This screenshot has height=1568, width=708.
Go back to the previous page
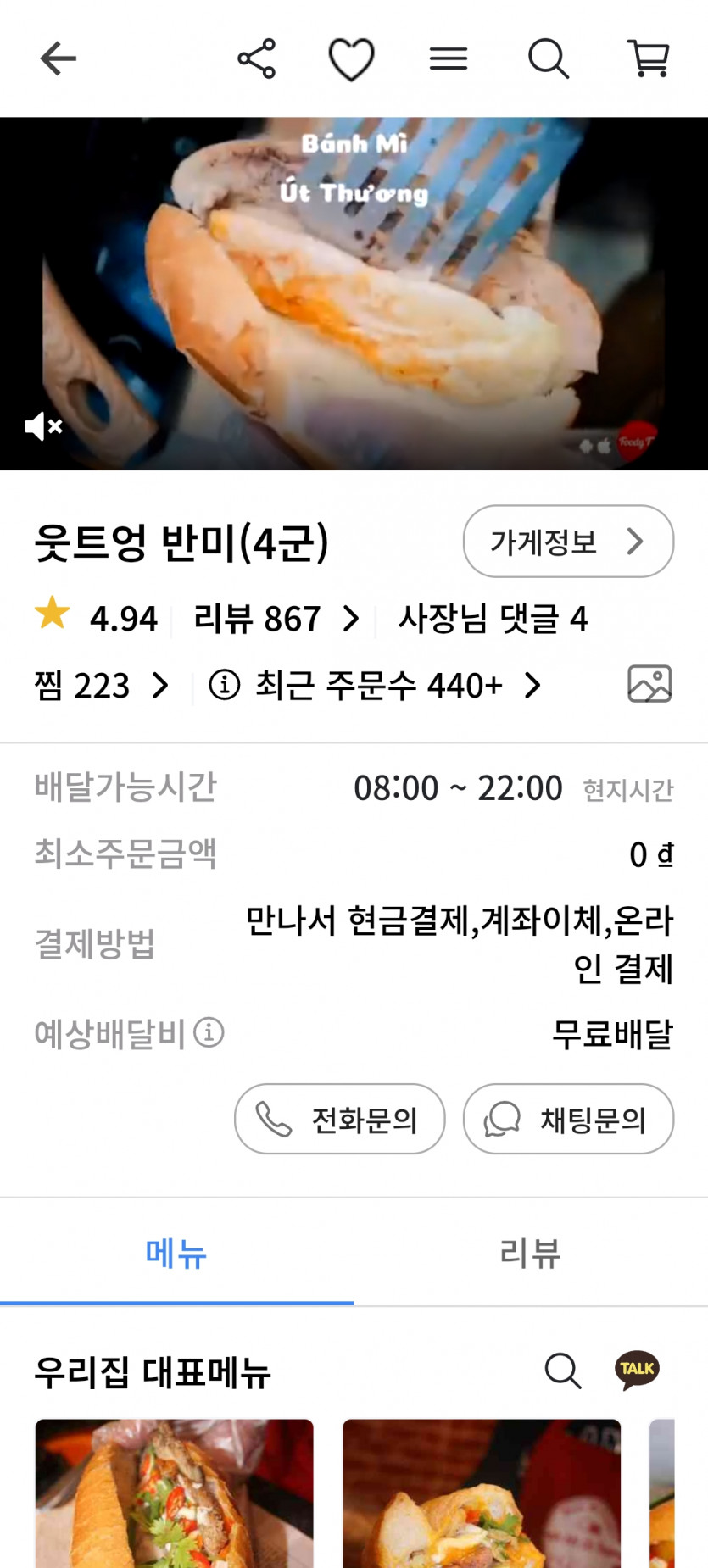coord(58,58)
